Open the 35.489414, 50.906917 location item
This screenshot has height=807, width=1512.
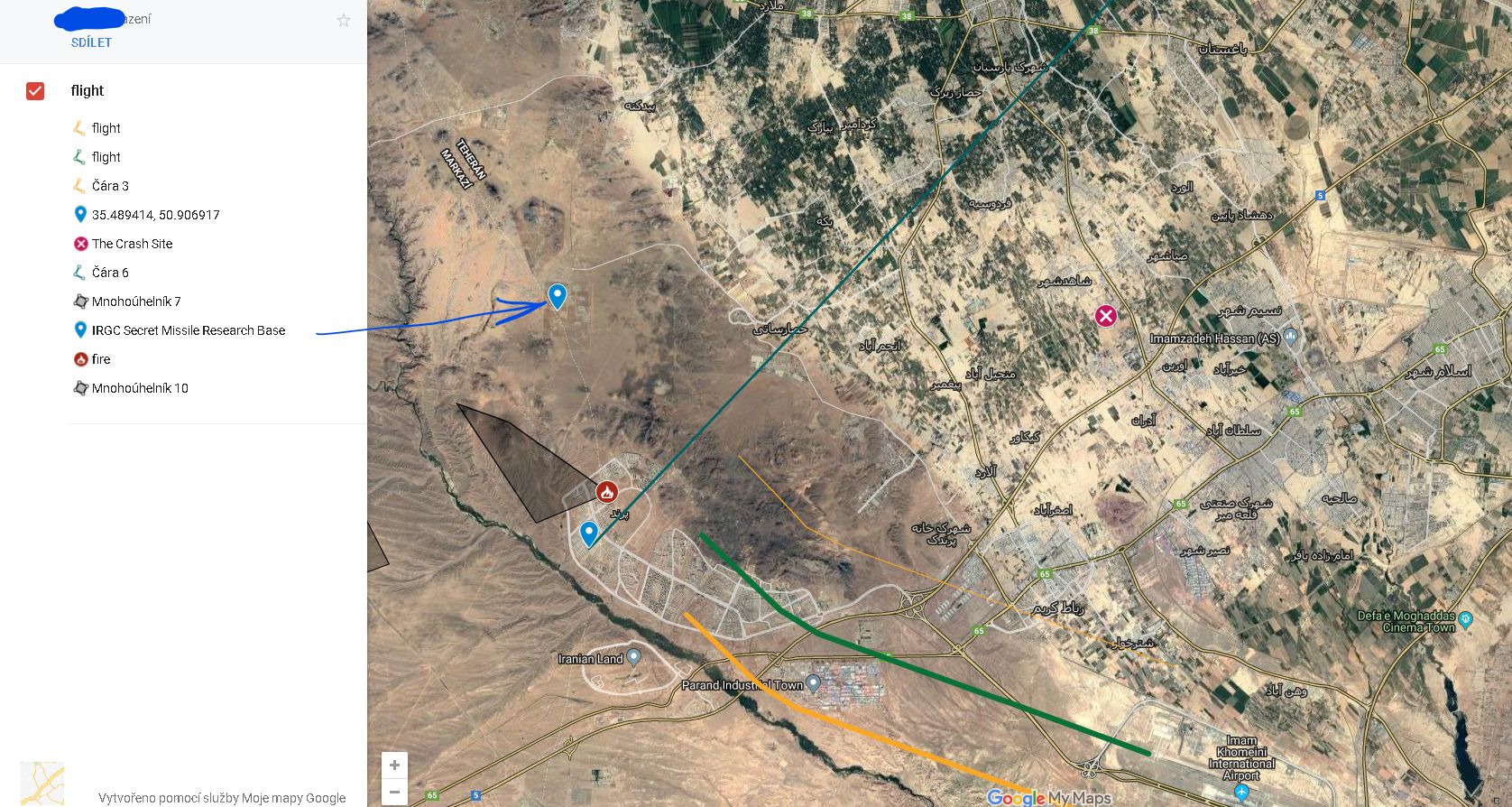(155, 215)
